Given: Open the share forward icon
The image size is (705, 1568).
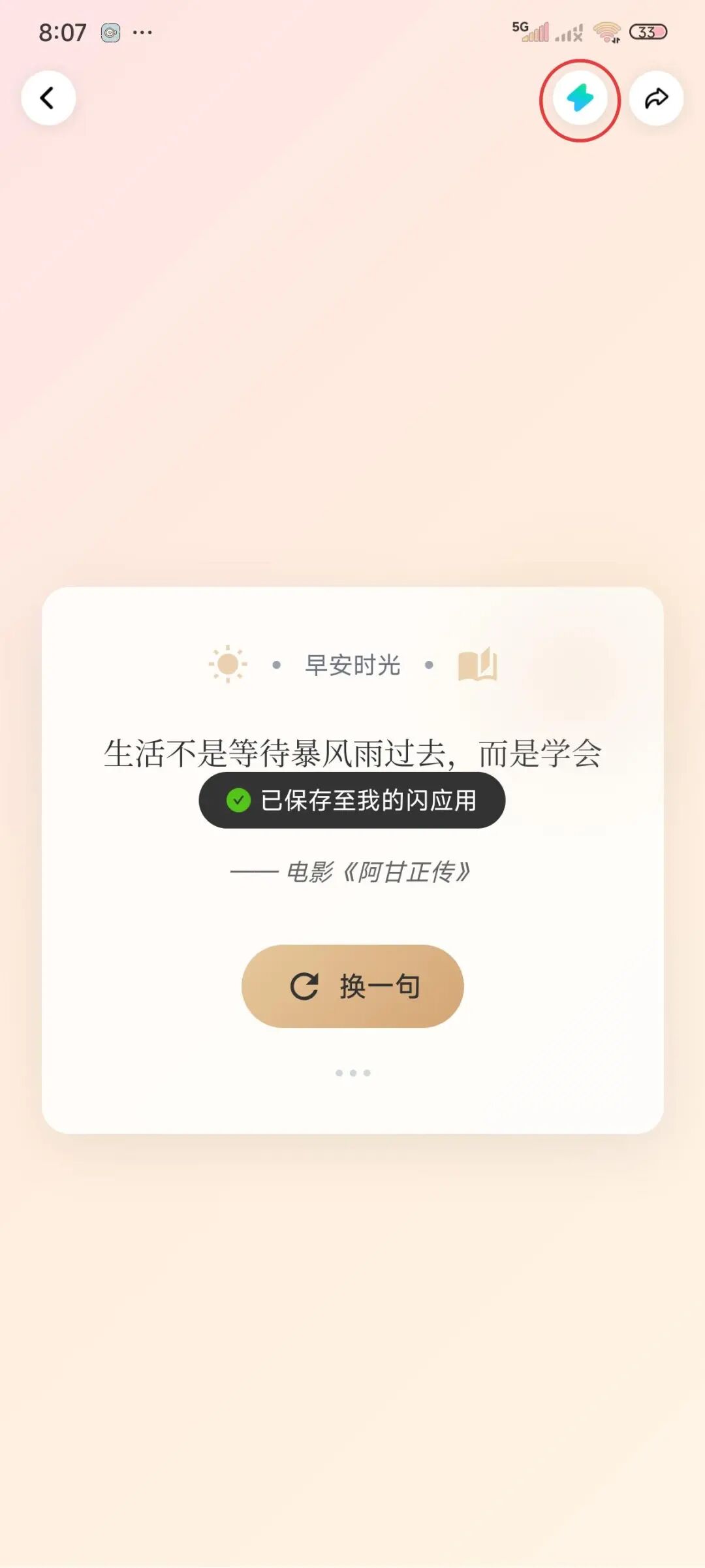Looking at the screenshot, I should click(x=656, y=97).
